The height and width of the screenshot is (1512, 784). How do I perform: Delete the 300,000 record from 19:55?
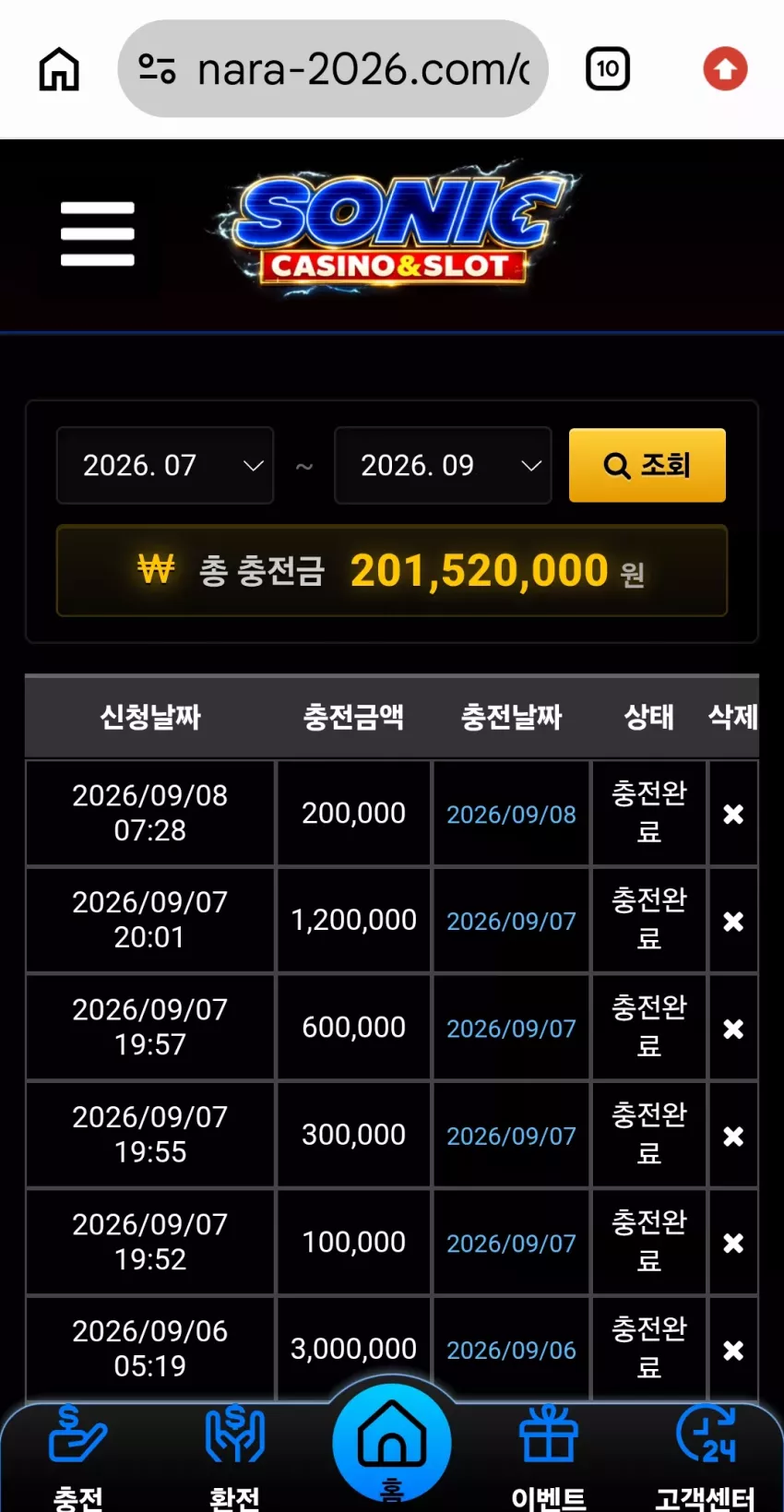click(733, 1136)
